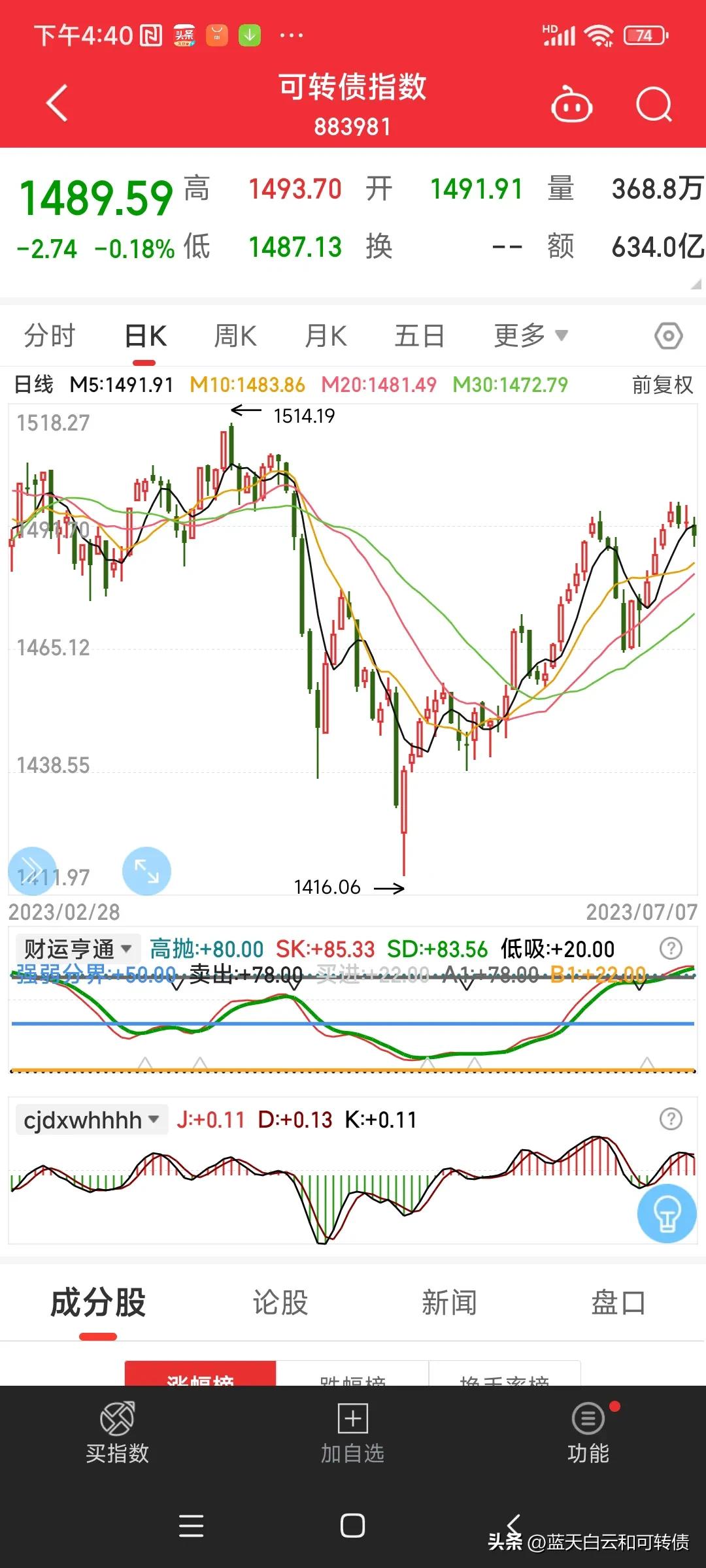Open the 更多 dropdown menu
This screenshot has height=1568, width=706.
click(x=531, y=335)
